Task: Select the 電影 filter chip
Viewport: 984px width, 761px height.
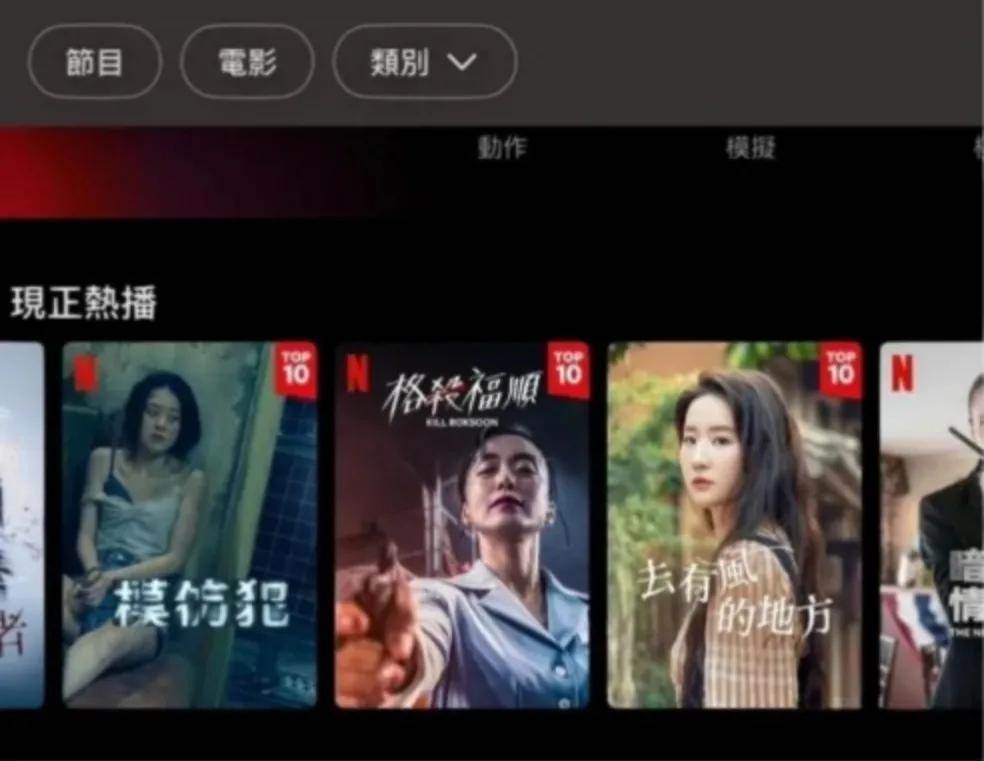Action: 247,62
